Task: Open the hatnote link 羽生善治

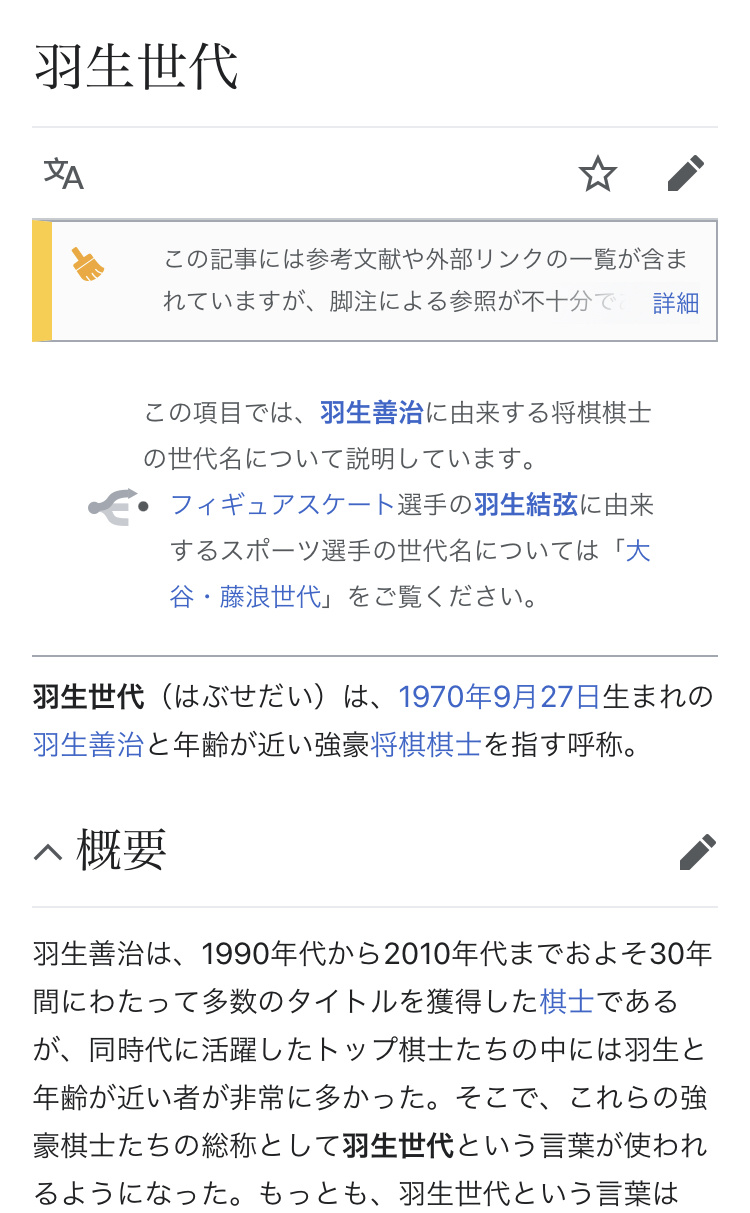Action: (373, 412)
